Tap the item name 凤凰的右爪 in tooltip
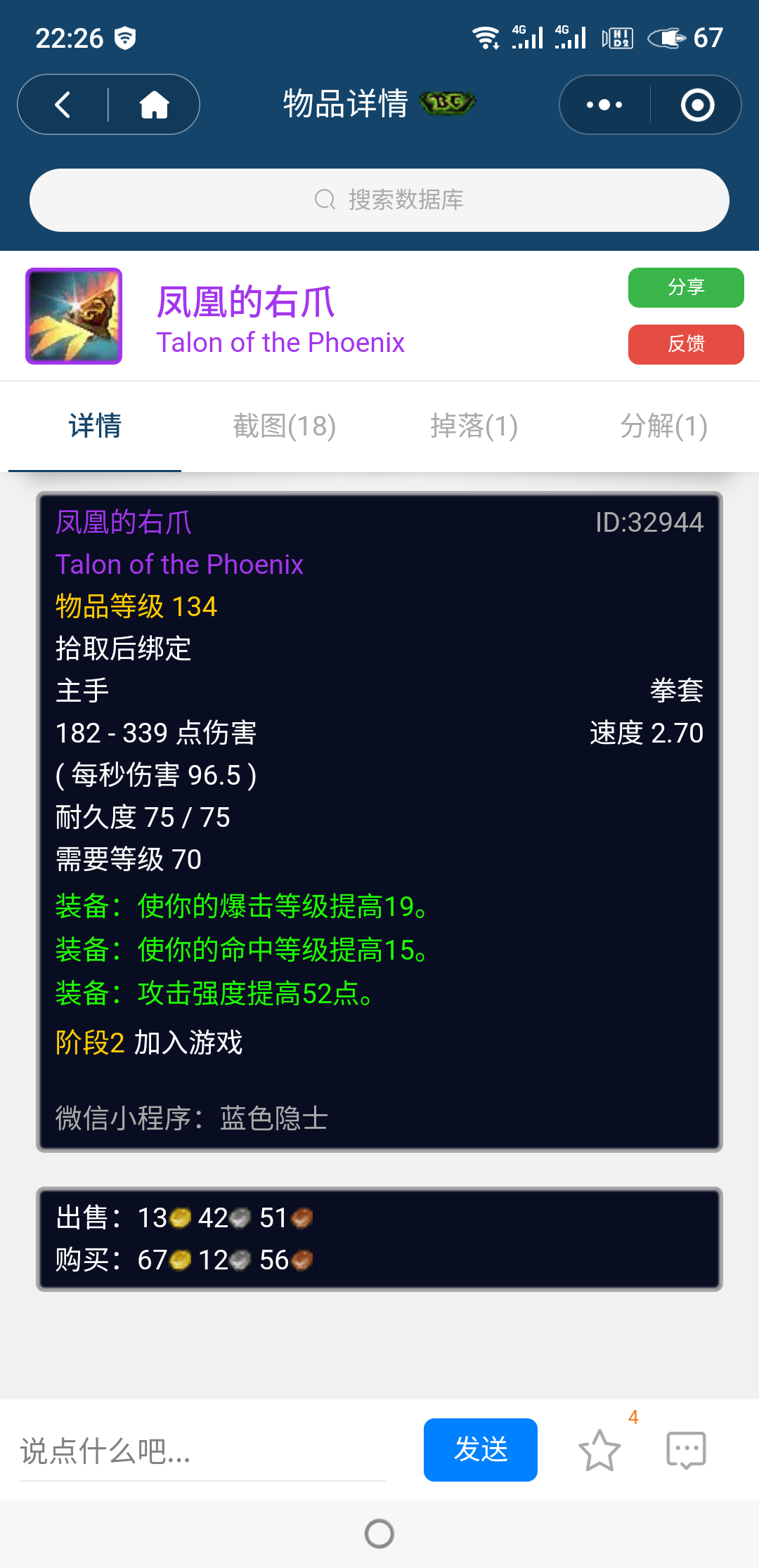 [124, 522]
